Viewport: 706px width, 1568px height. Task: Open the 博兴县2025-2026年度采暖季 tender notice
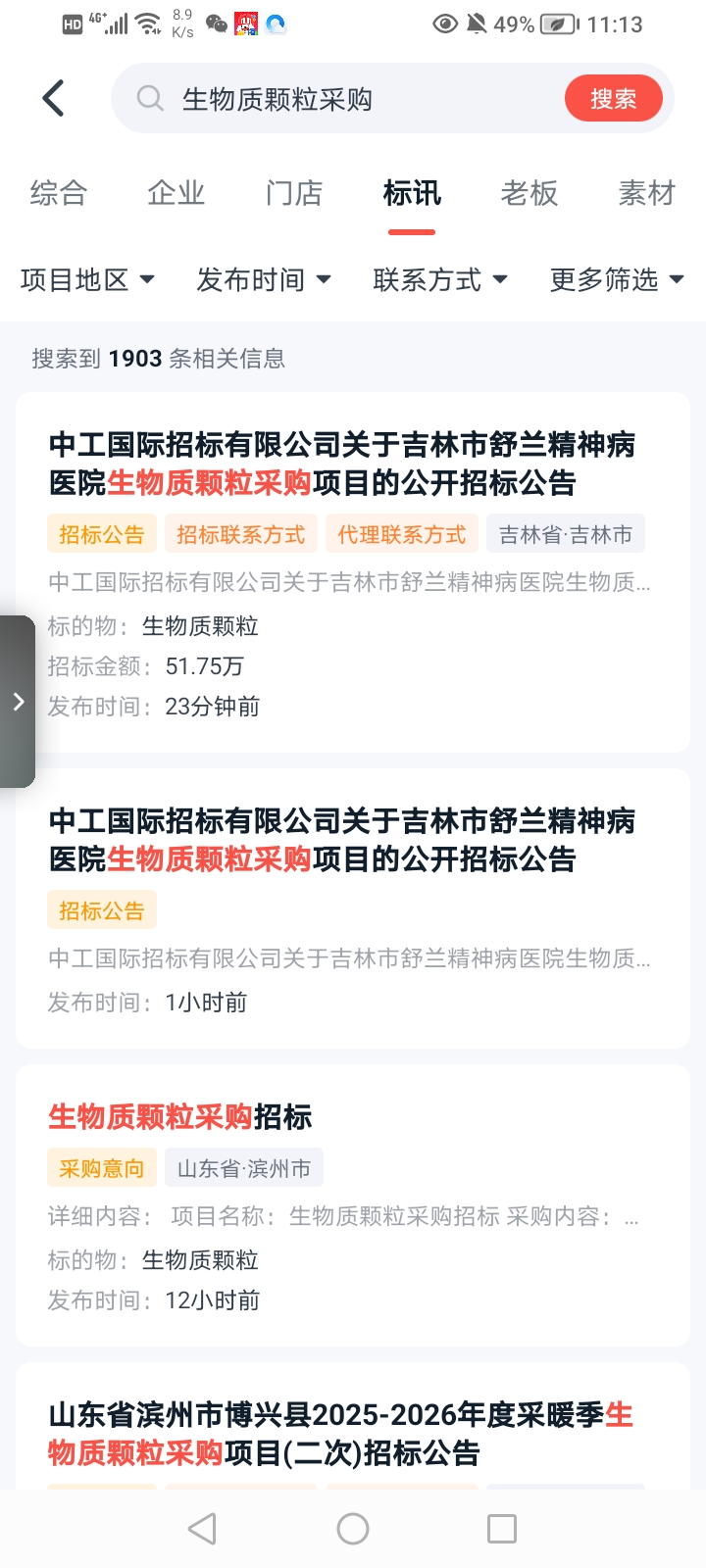(341, 1433)
